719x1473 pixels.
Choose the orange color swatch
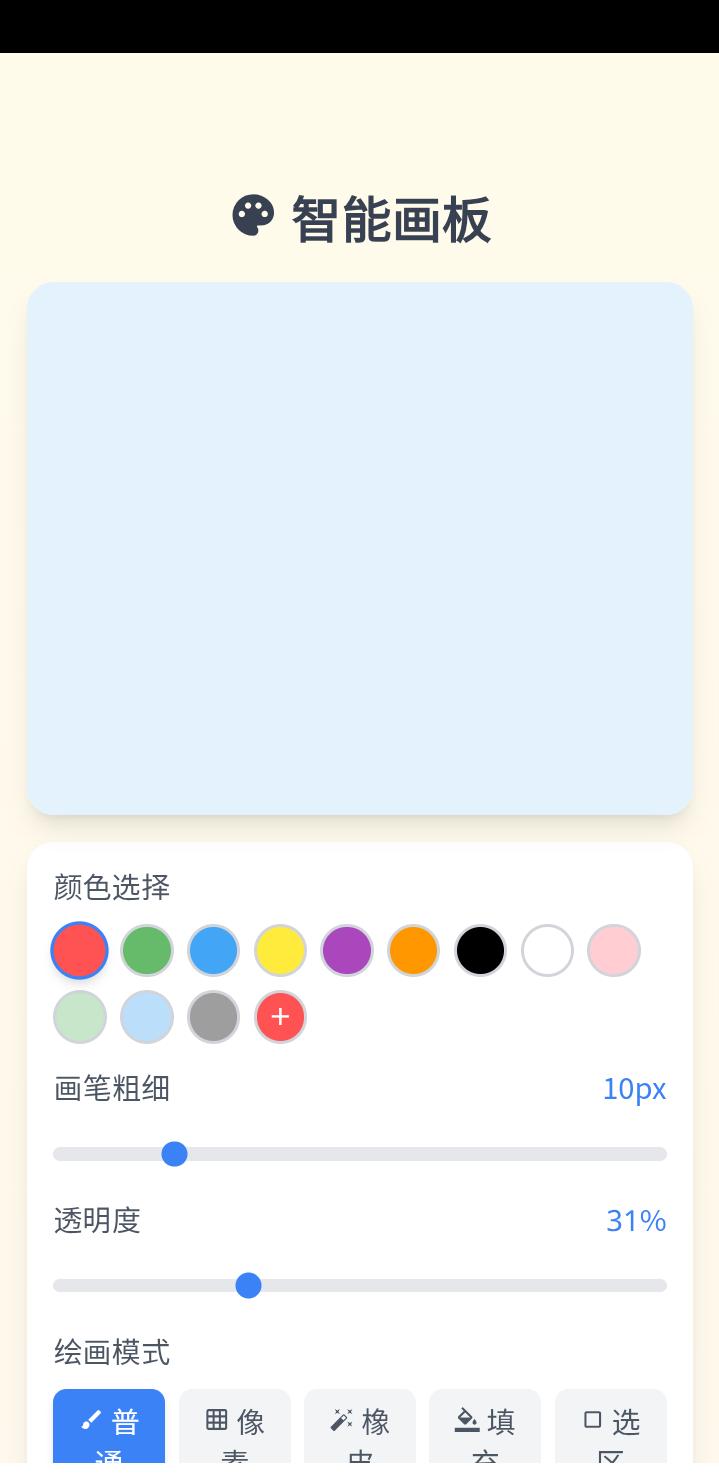click(x=413, y=950)
